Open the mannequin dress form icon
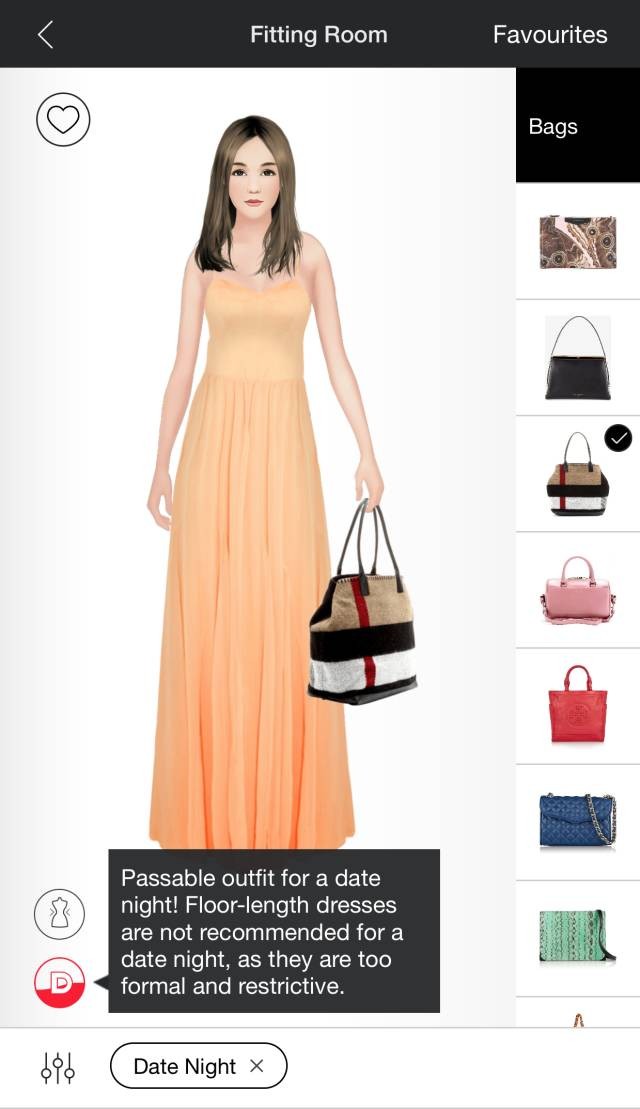This screenshot has height=1109, width=640. pos(59,914)
